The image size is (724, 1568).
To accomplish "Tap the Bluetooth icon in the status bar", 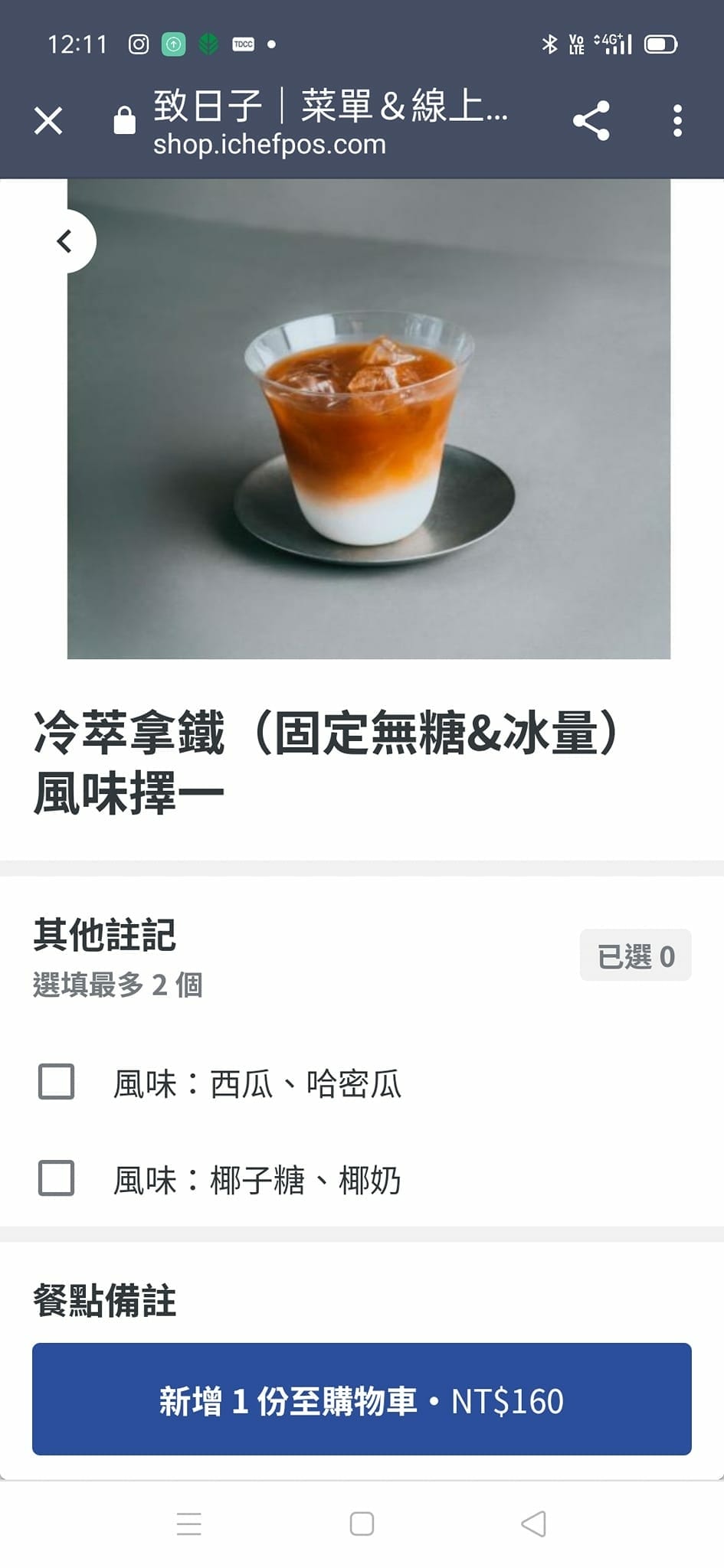I will 549,44.
